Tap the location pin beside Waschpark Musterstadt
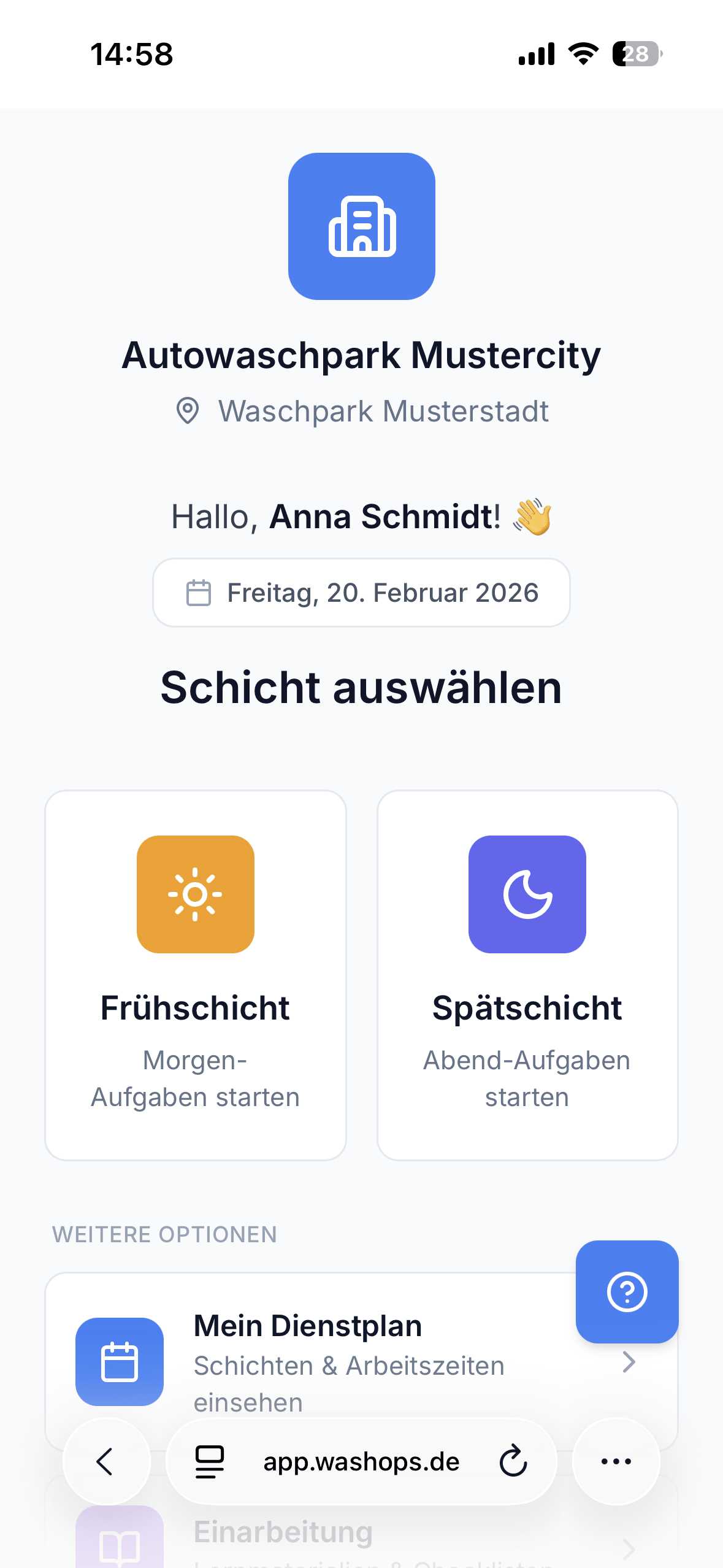723x1568 pixels. [189, 410]
